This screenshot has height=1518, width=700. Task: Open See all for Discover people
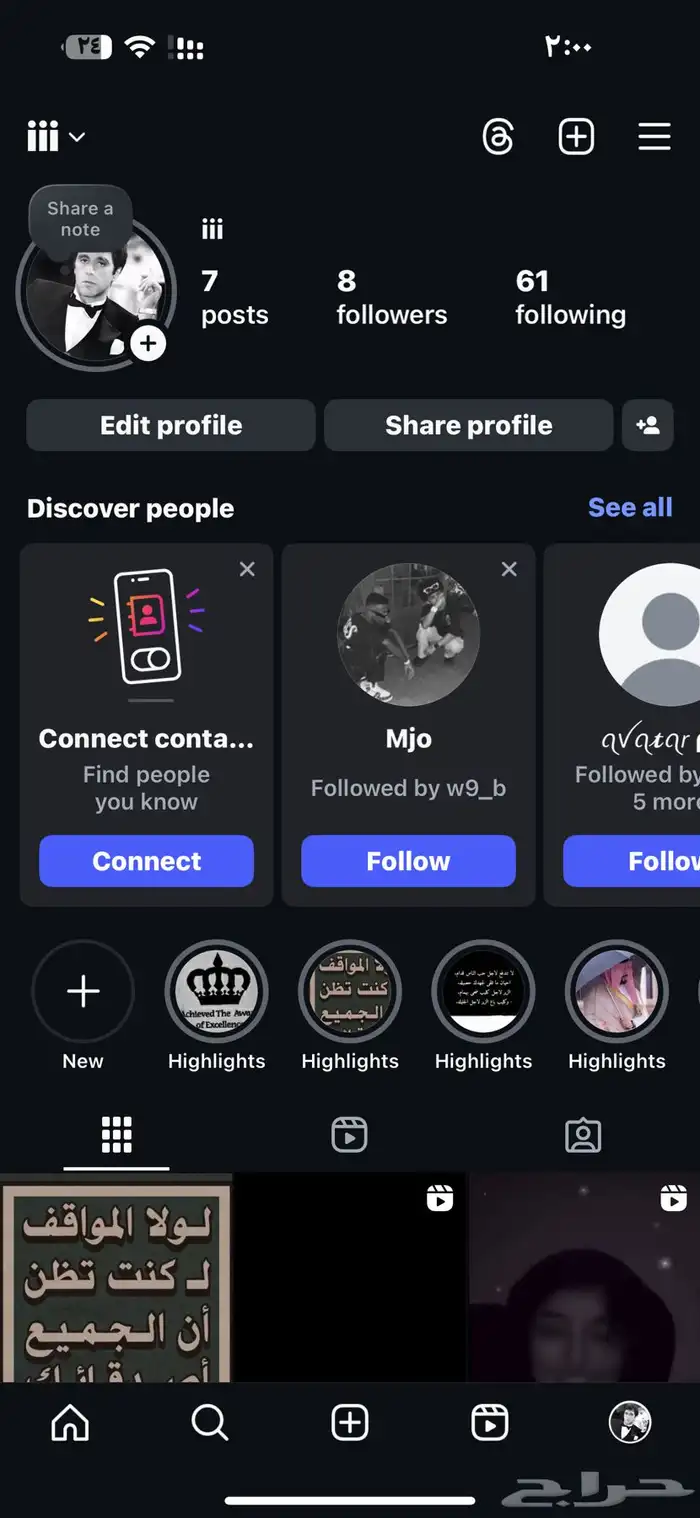tap(630, 507)
